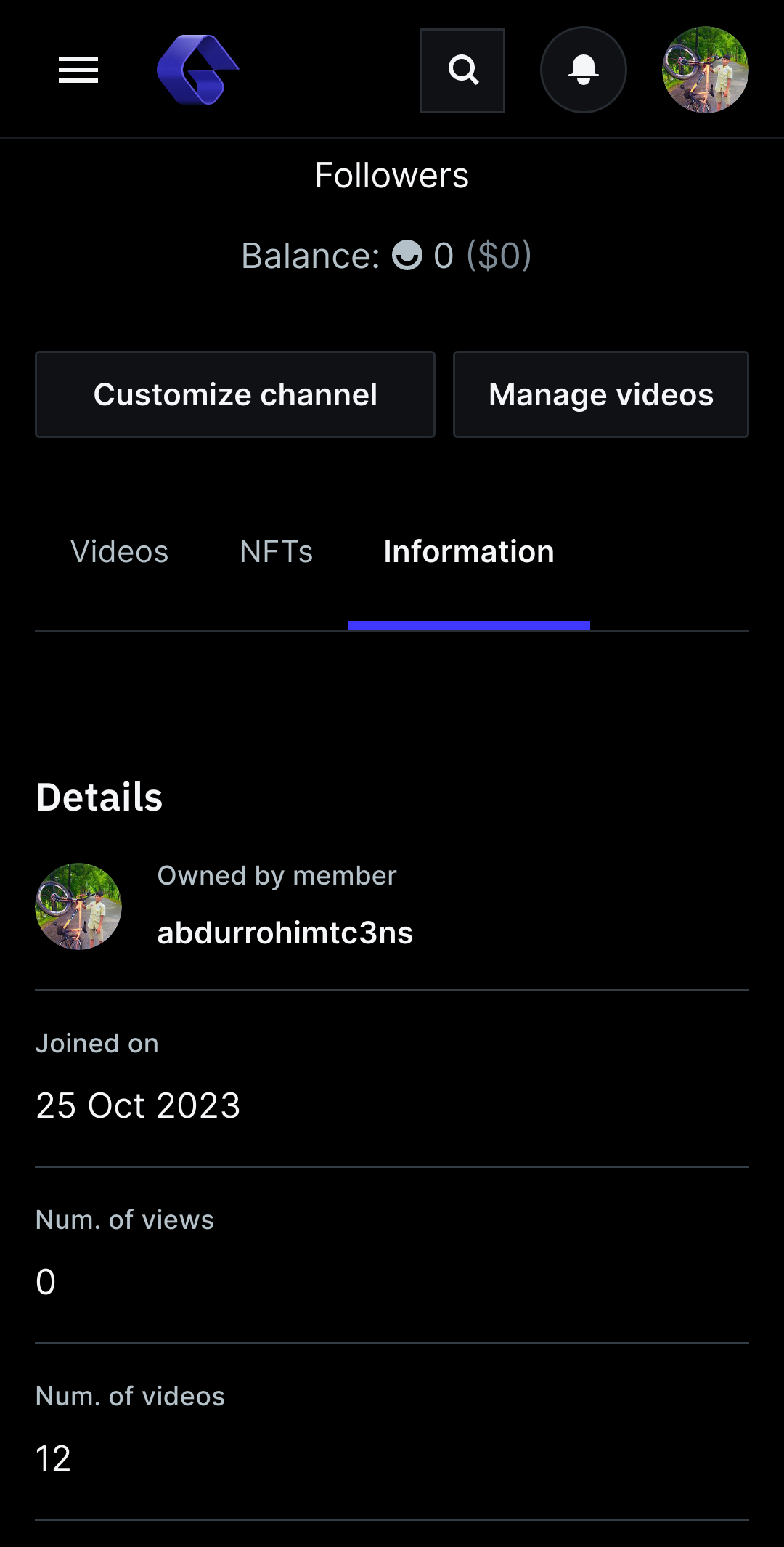Click the username abdurrohimtc3ns
This screenshot has height=1547, width=784.
[285, 933]
